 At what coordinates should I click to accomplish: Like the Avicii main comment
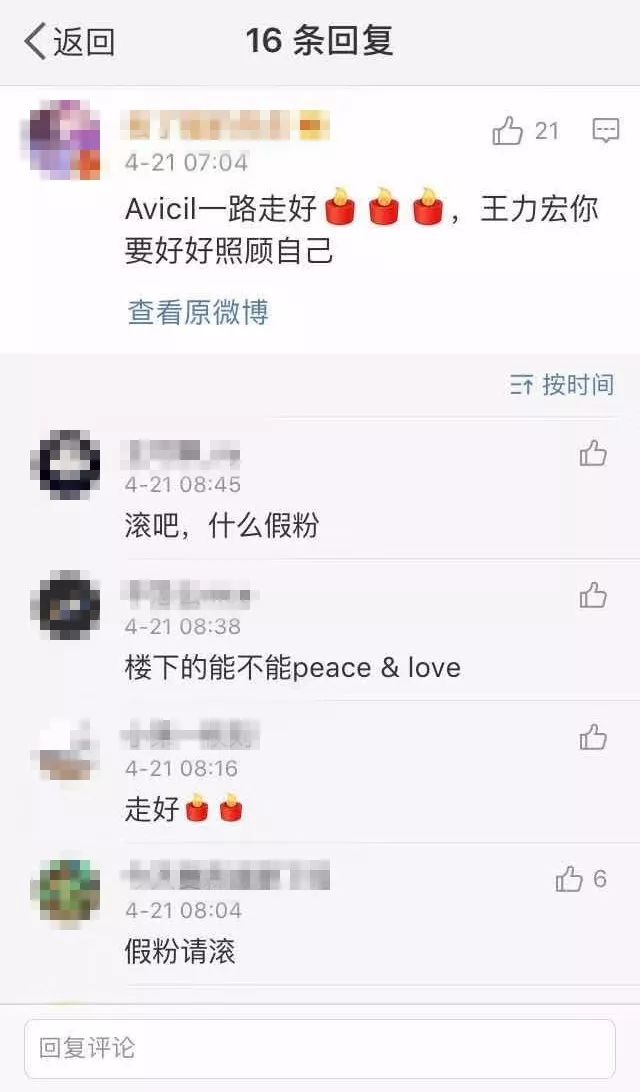508,131
